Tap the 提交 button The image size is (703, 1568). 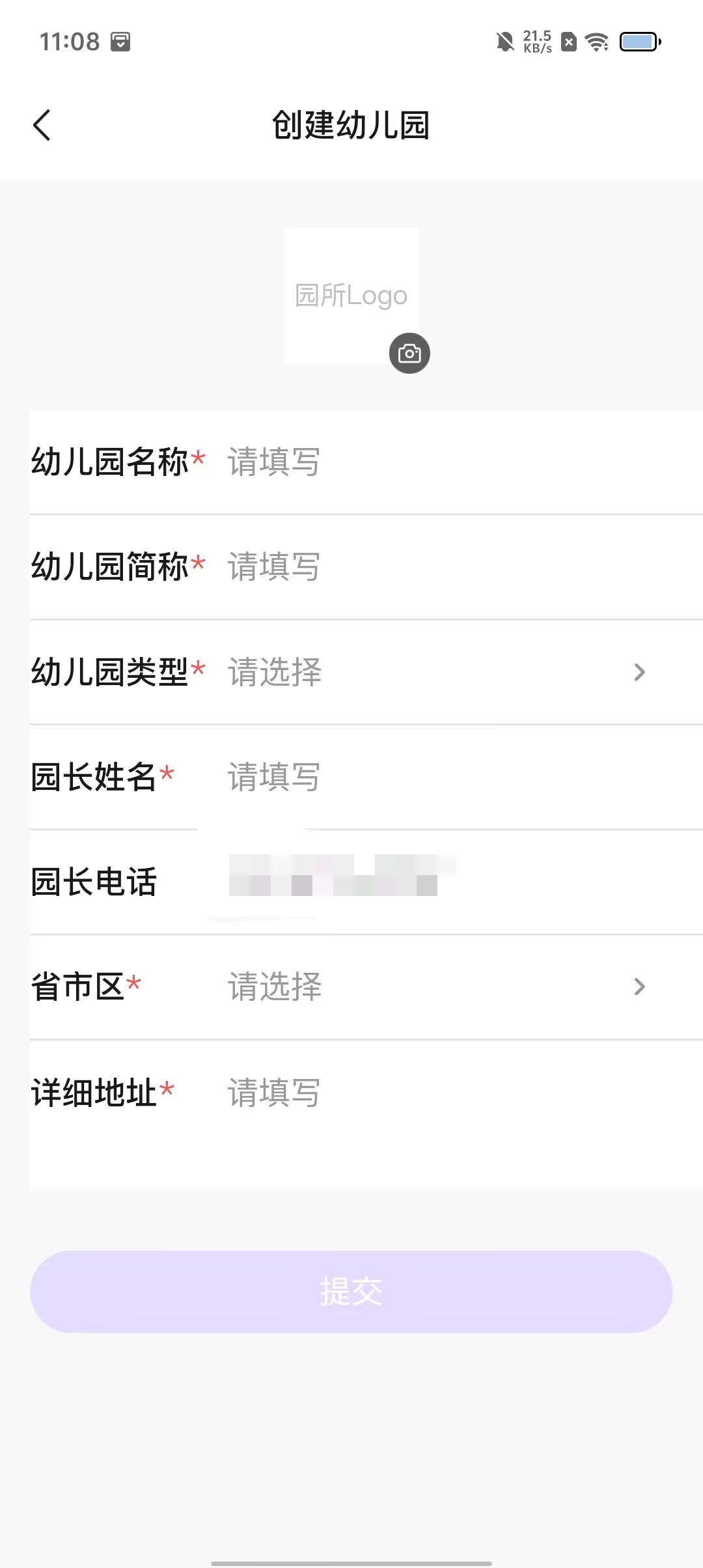click(351, 1291)
